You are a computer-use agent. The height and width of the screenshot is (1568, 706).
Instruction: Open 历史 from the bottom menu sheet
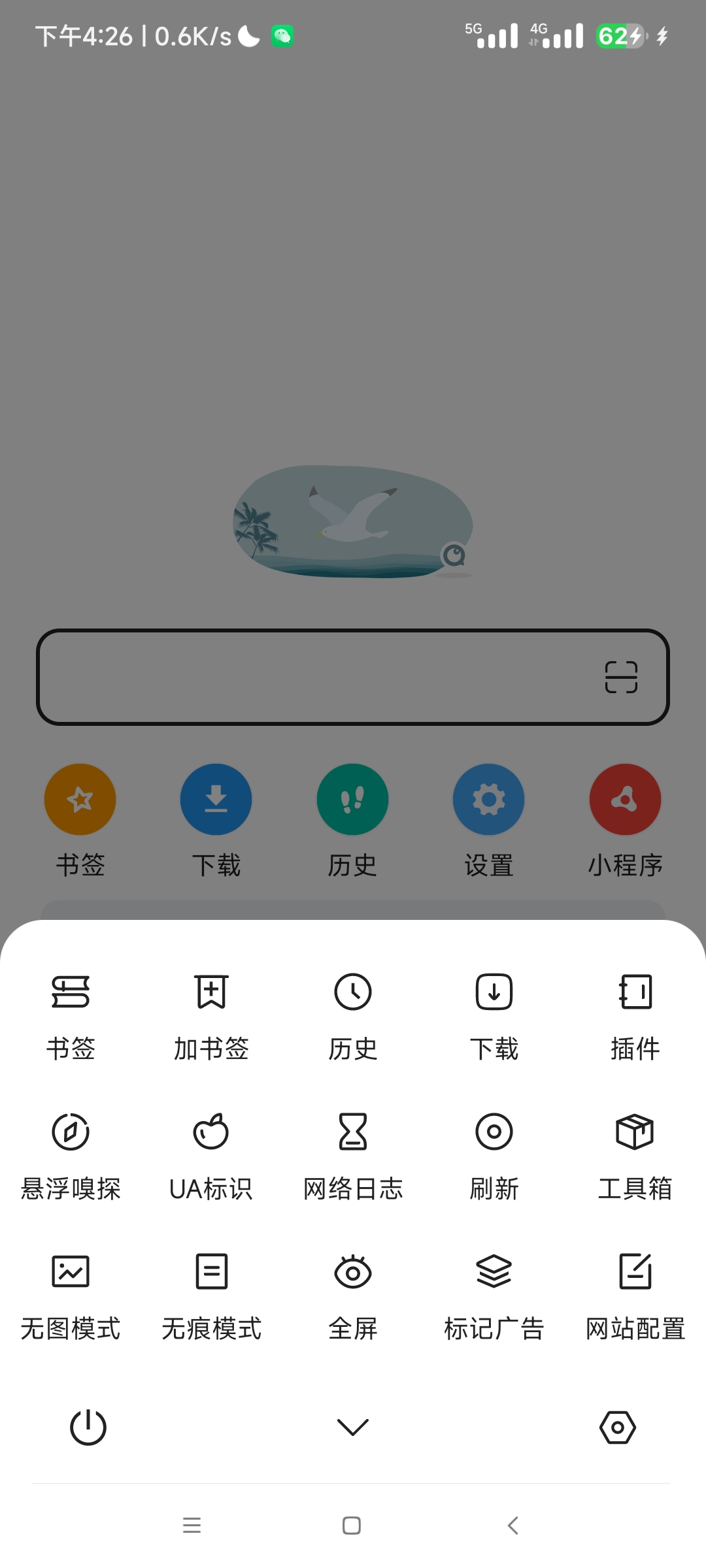coord(353,1013)
